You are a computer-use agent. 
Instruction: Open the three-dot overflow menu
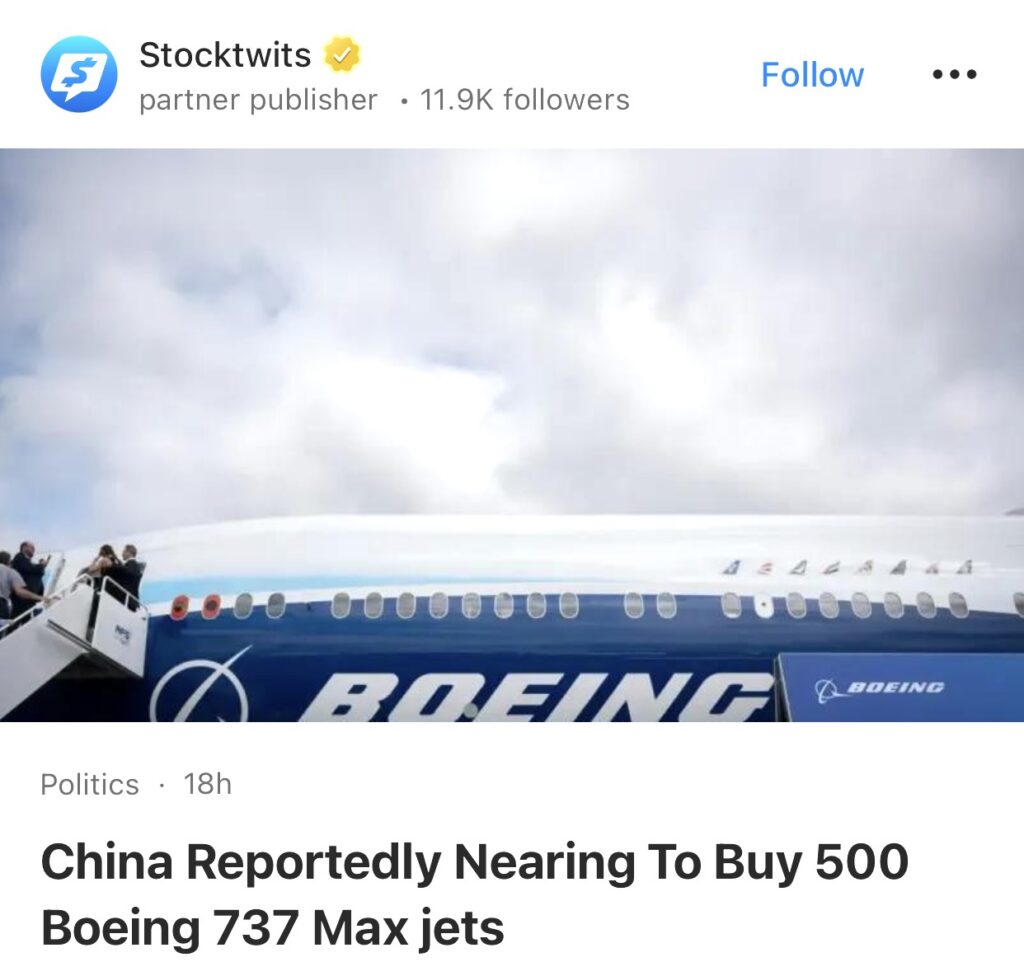(953, 75)
